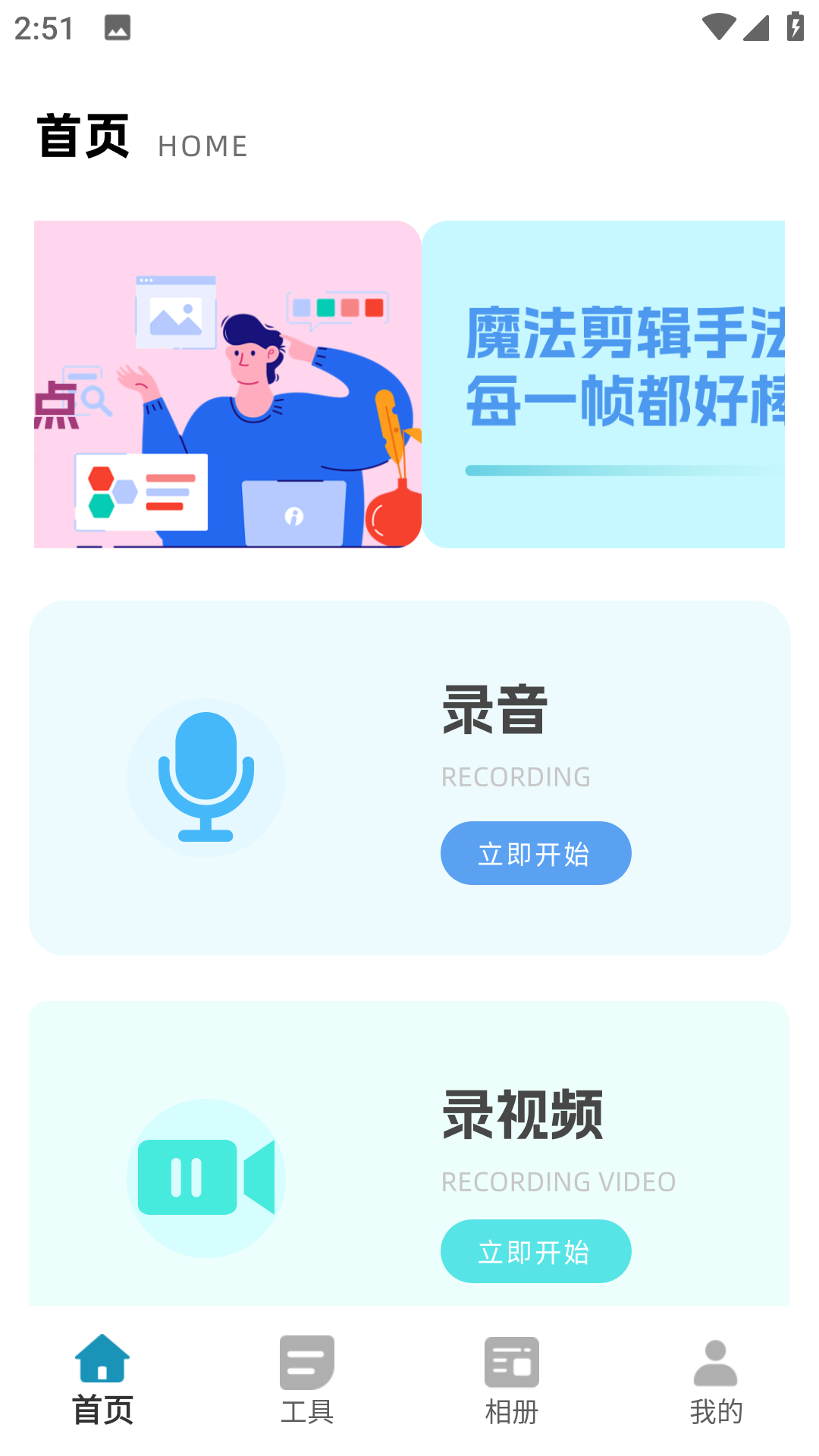Click the HOME label next to 首页
The width and height of the screenshot is (819, 1456).
(x=202, y=146)
